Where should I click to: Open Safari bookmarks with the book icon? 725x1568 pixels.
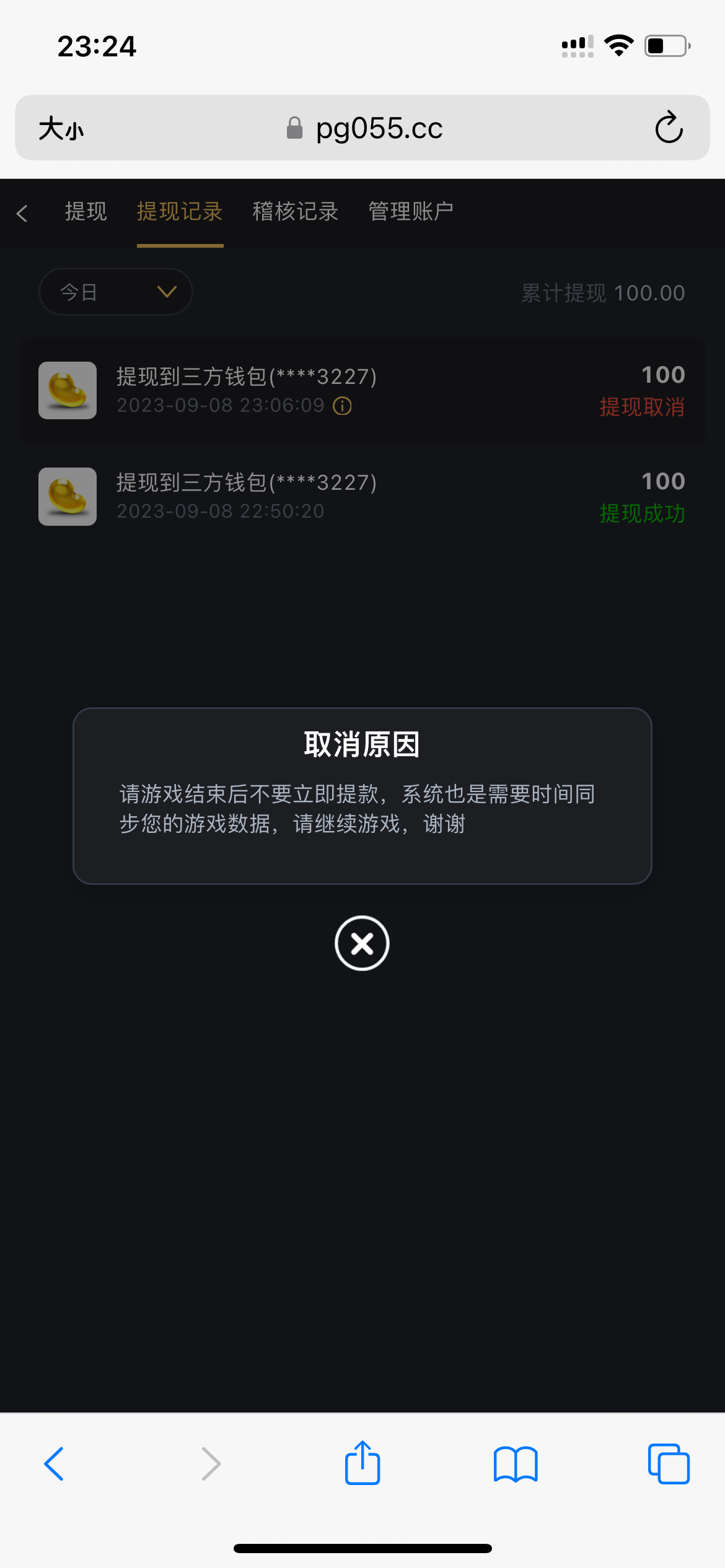pos(515,1464)
